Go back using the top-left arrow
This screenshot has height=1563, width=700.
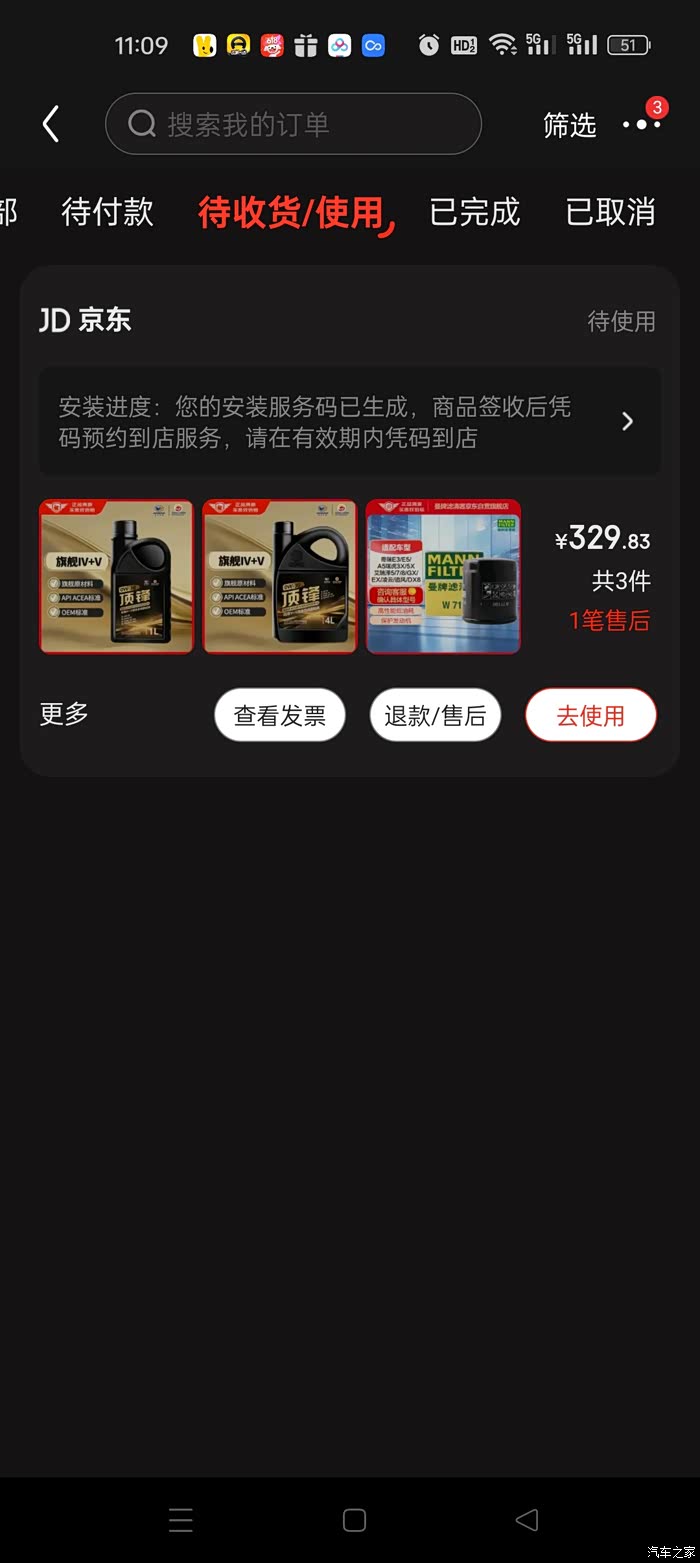pos(51,124)
